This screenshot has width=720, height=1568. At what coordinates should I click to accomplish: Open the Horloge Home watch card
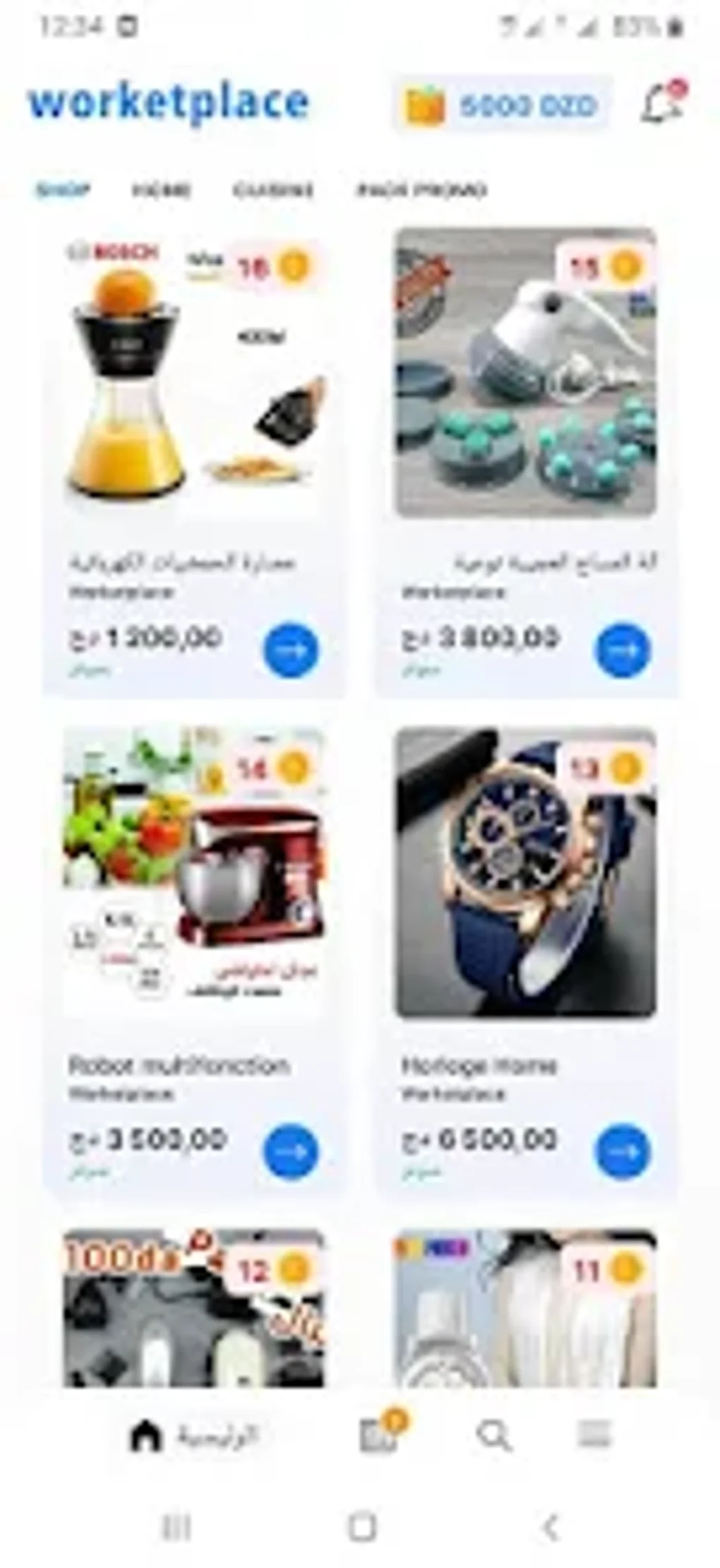tap(526, 964)
